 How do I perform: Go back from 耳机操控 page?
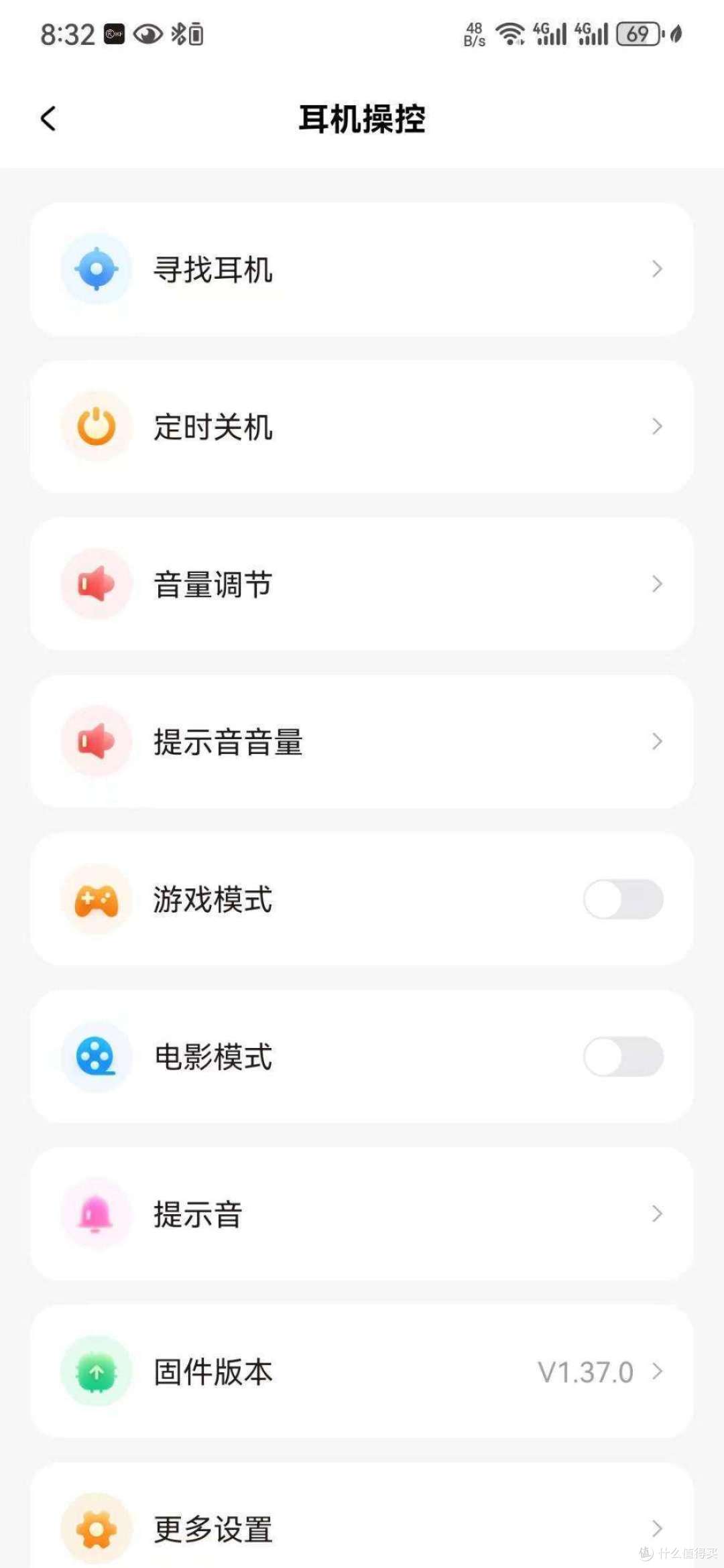48,119
